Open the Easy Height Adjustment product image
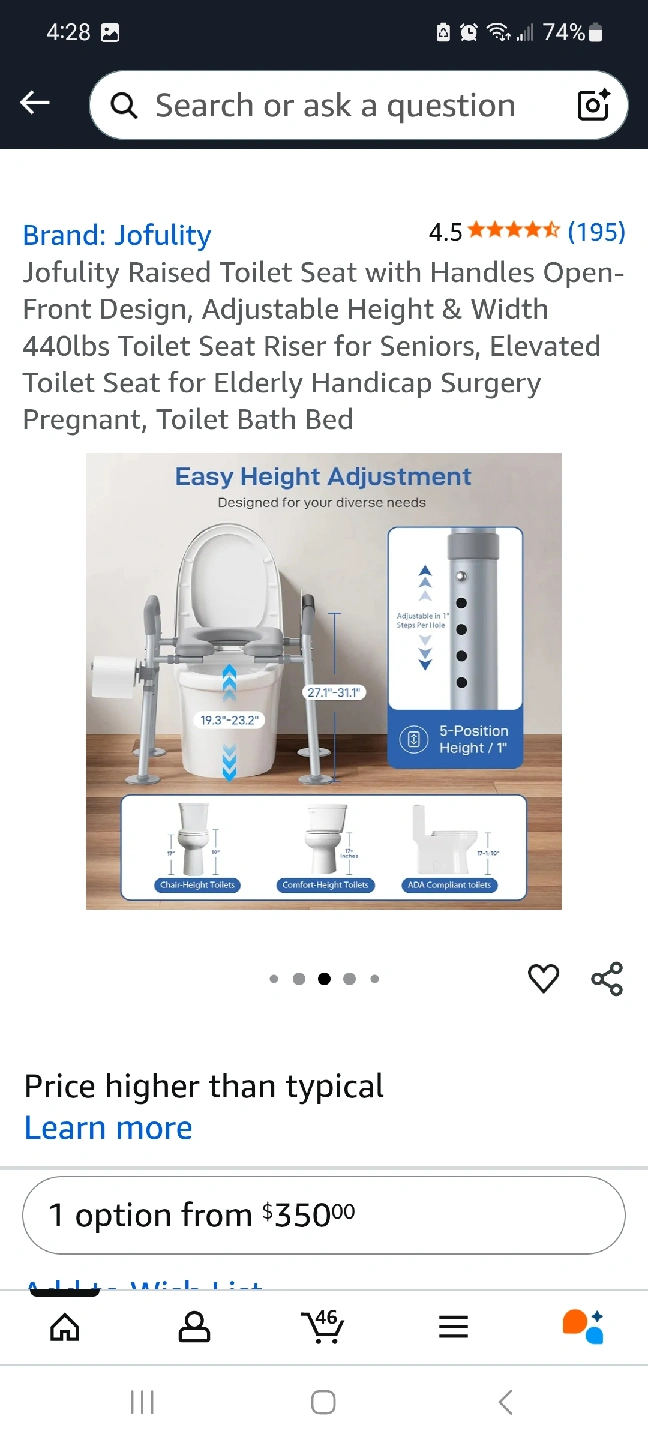The height and width of the screenshot is (1440, 648). (324, 681)
